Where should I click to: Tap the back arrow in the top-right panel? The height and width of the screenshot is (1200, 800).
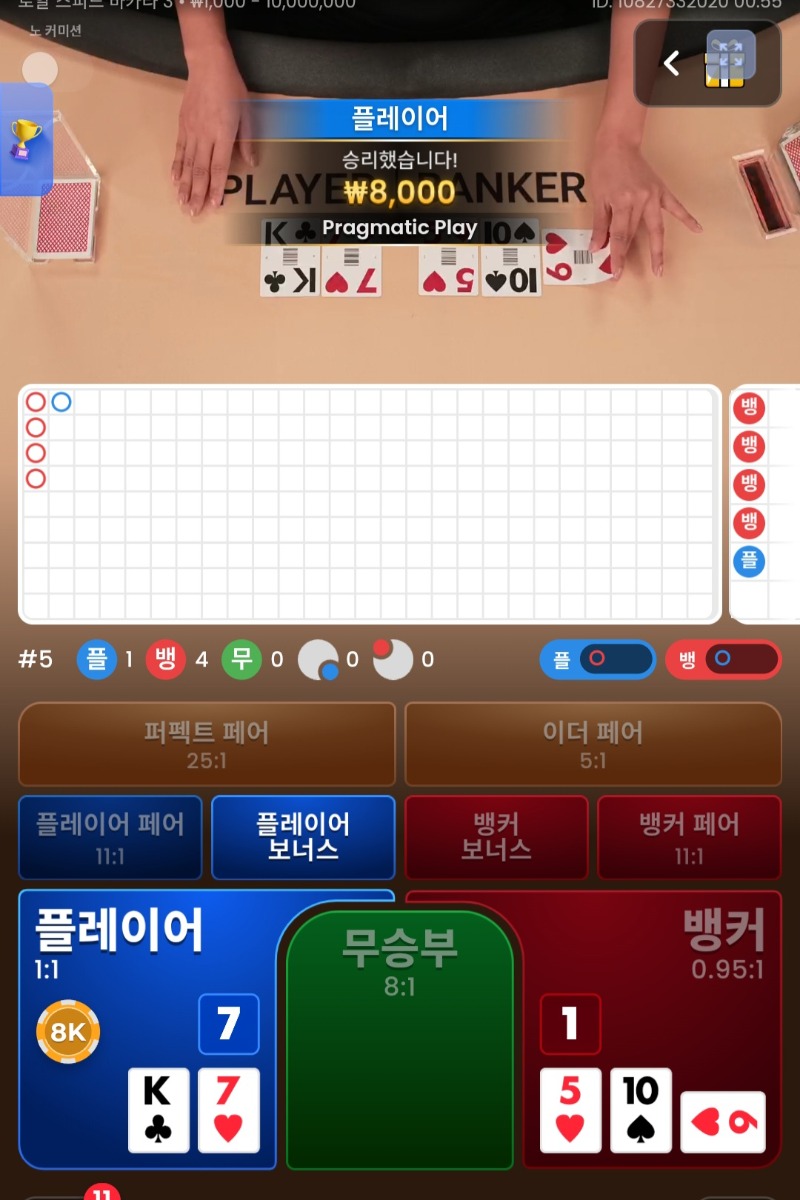pyautogui.click(x=672, y=64)
